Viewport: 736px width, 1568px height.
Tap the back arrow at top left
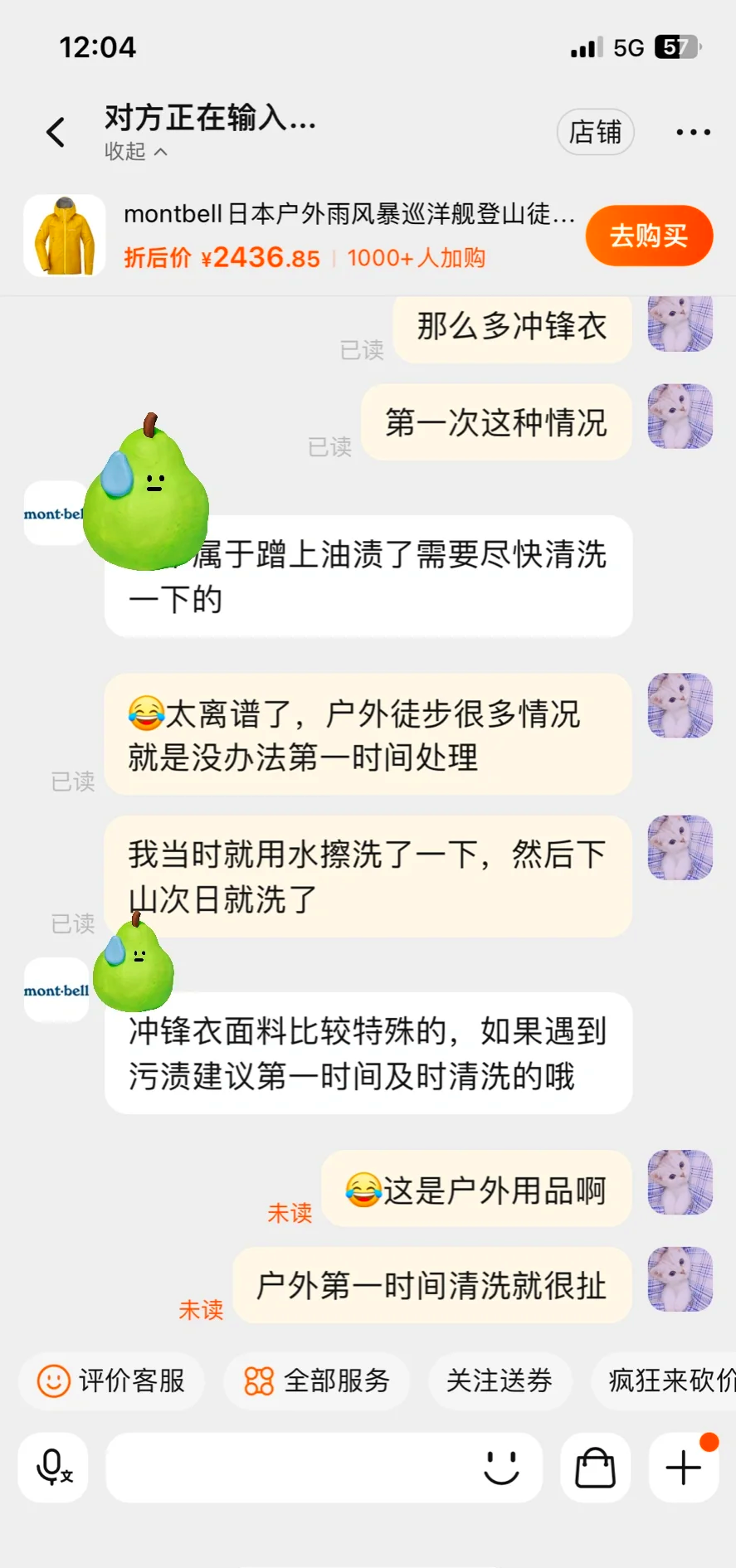point(55,132)
